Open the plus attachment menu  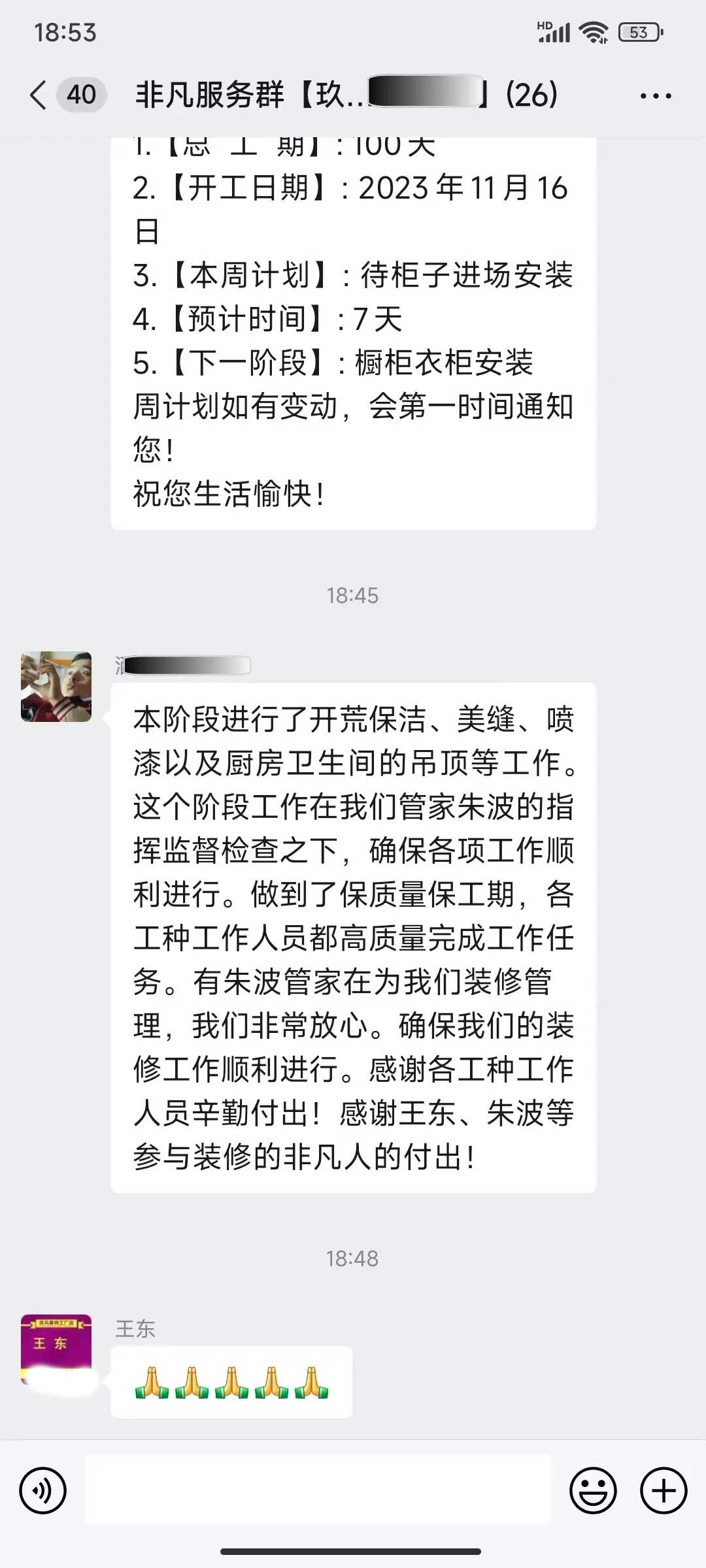[x=664, y=1490]
